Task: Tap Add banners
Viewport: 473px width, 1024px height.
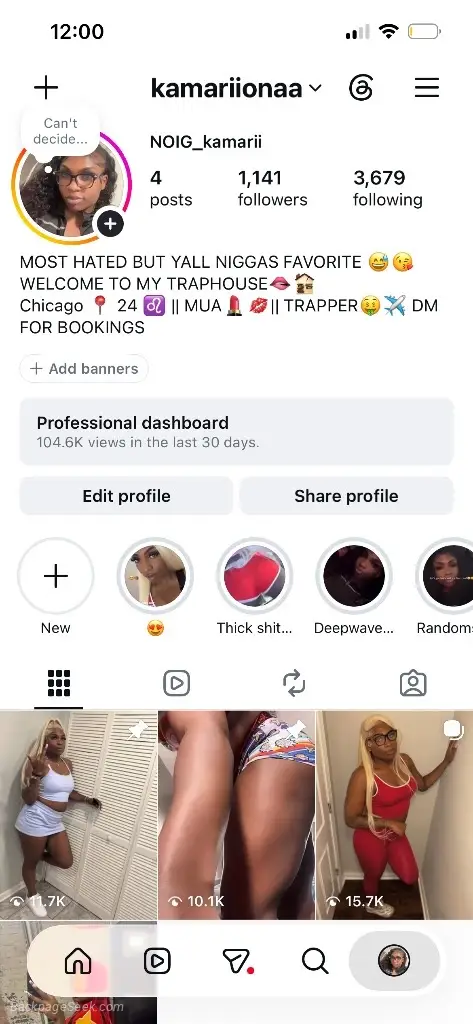Action: tap(84, 368)
